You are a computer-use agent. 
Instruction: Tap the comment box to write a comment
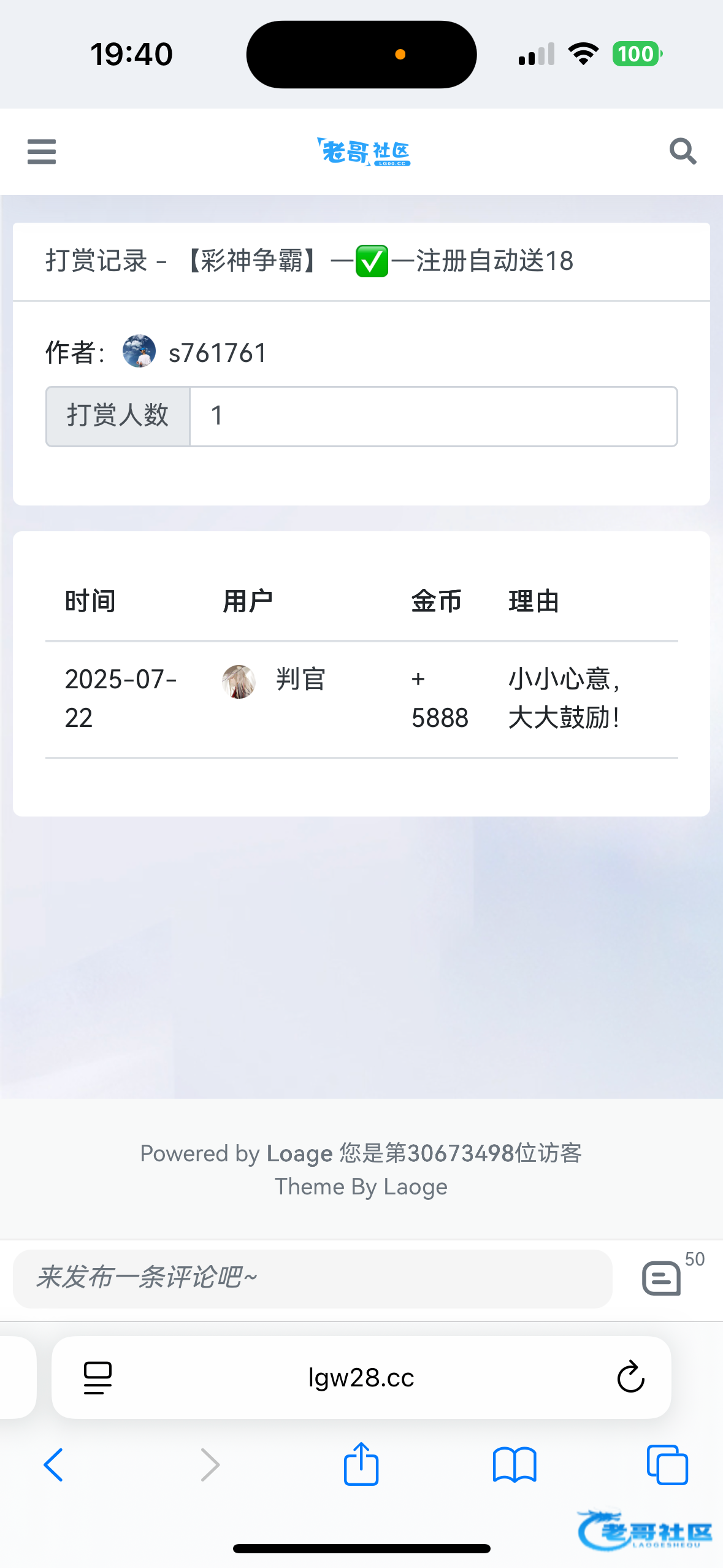[x=313, y=1278]
